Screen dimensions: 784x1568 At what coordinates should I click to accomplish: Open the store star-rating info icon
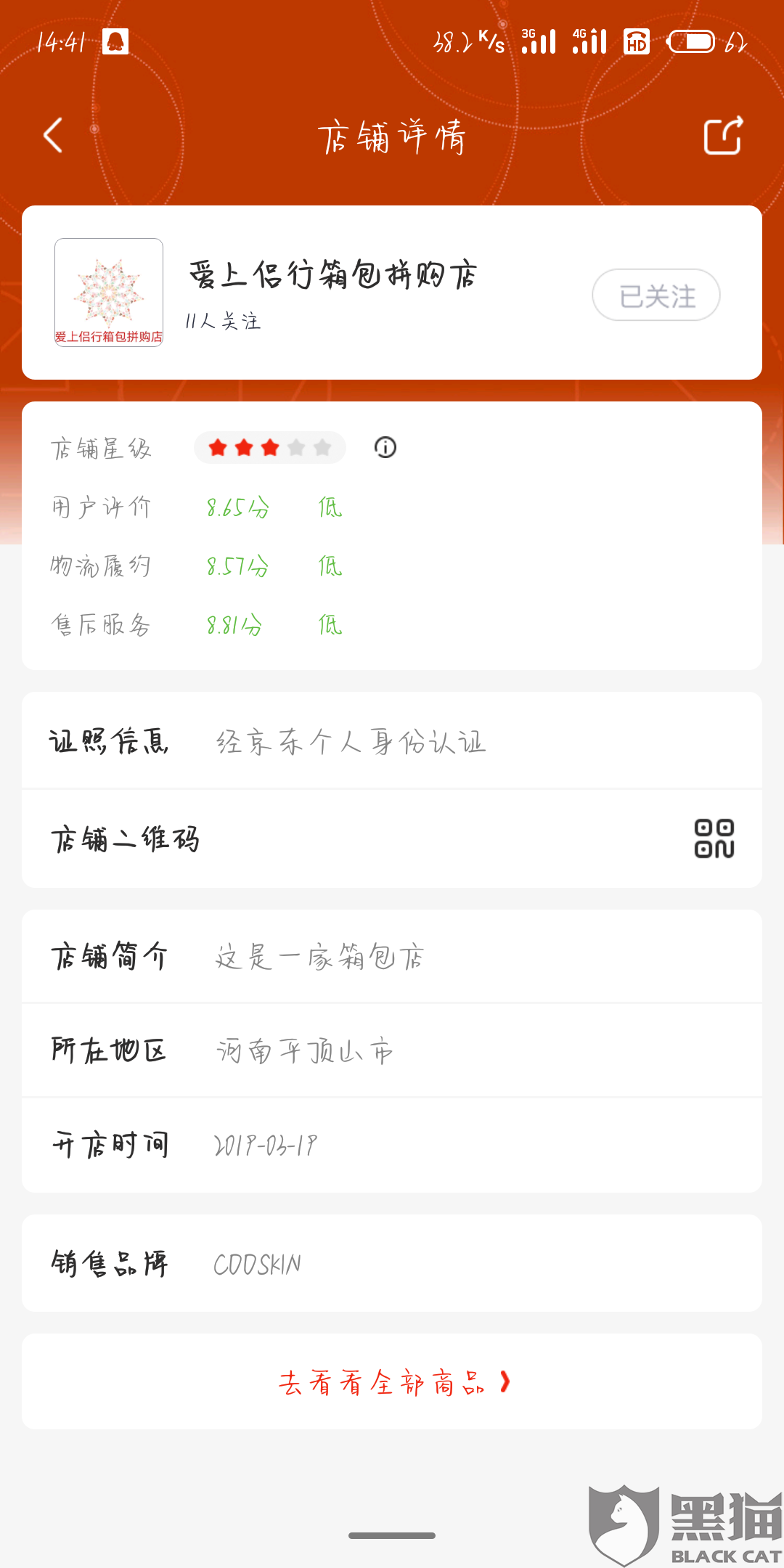coord(385,447)
